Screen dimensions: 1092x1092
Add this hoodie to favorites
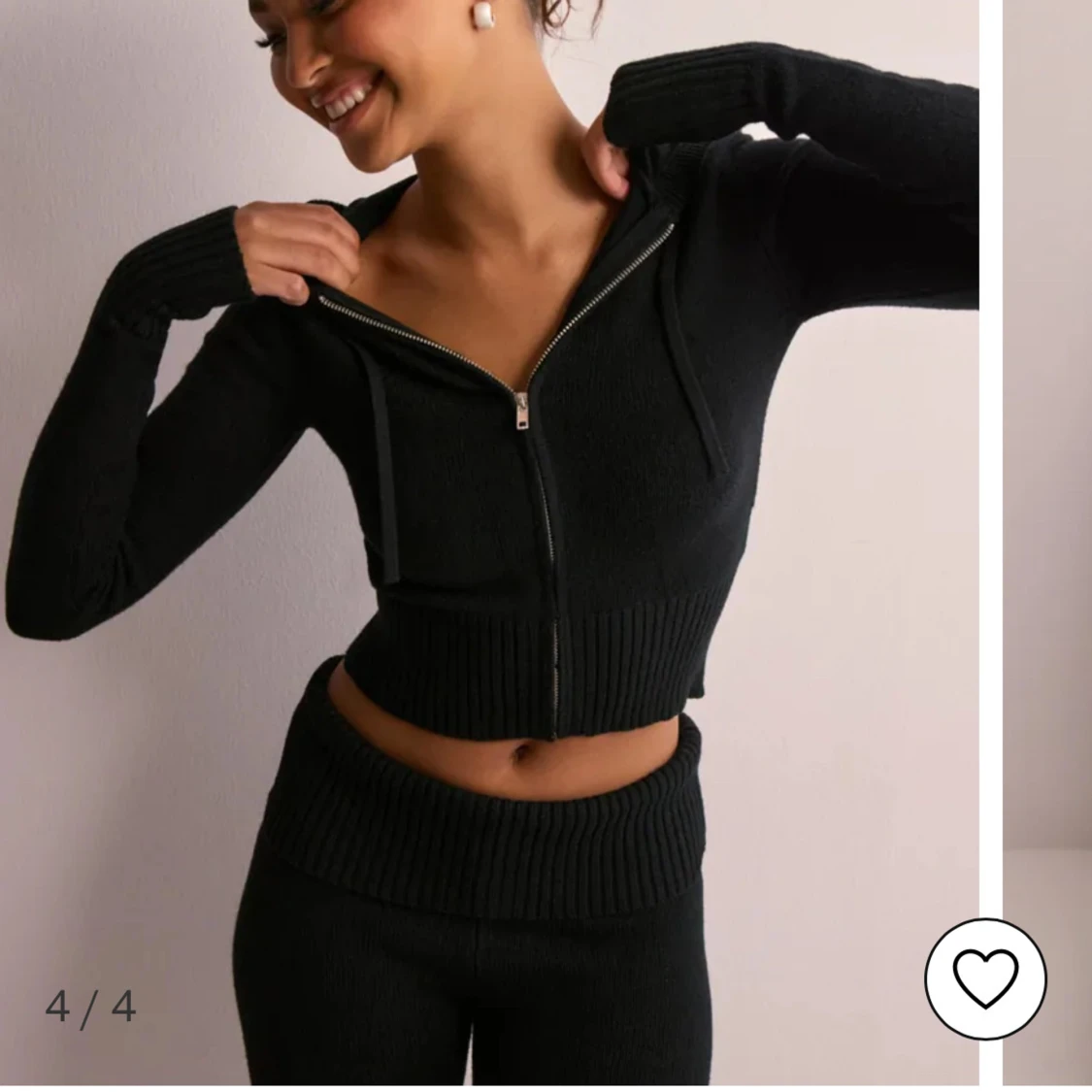985,978
